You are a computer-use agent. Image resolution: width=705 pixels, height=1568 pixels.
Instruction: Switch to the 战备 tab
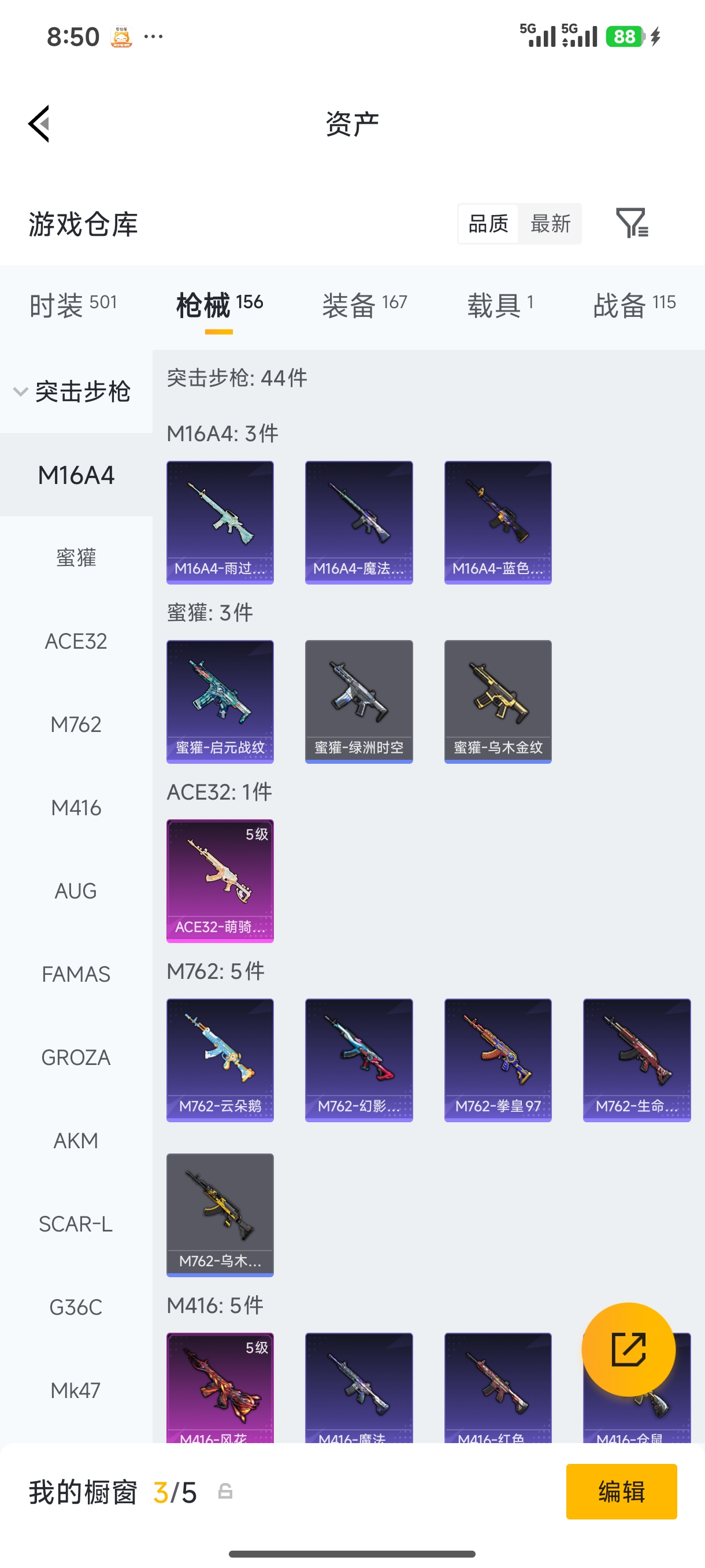coord(634,304)
